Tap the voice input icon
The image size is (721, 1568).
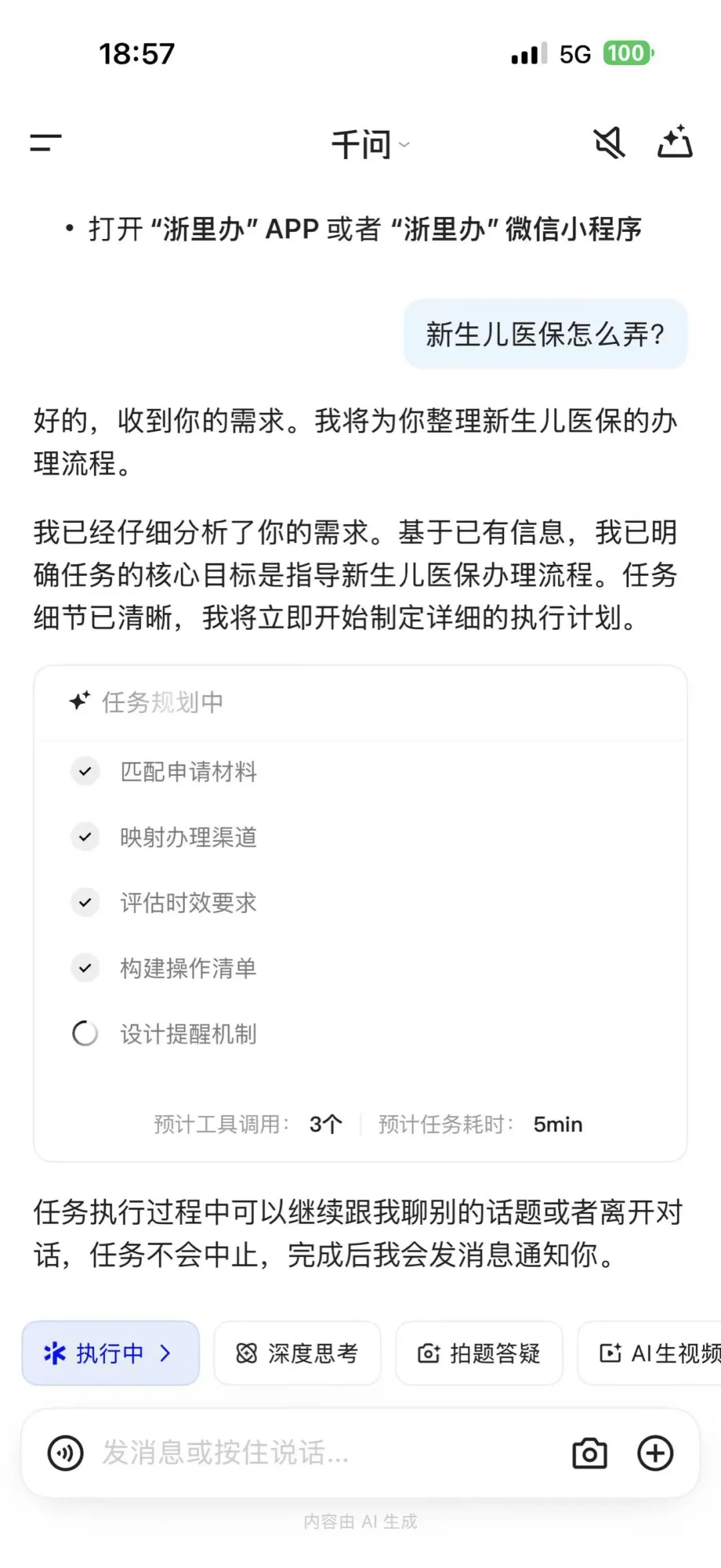pos(65,1453)
